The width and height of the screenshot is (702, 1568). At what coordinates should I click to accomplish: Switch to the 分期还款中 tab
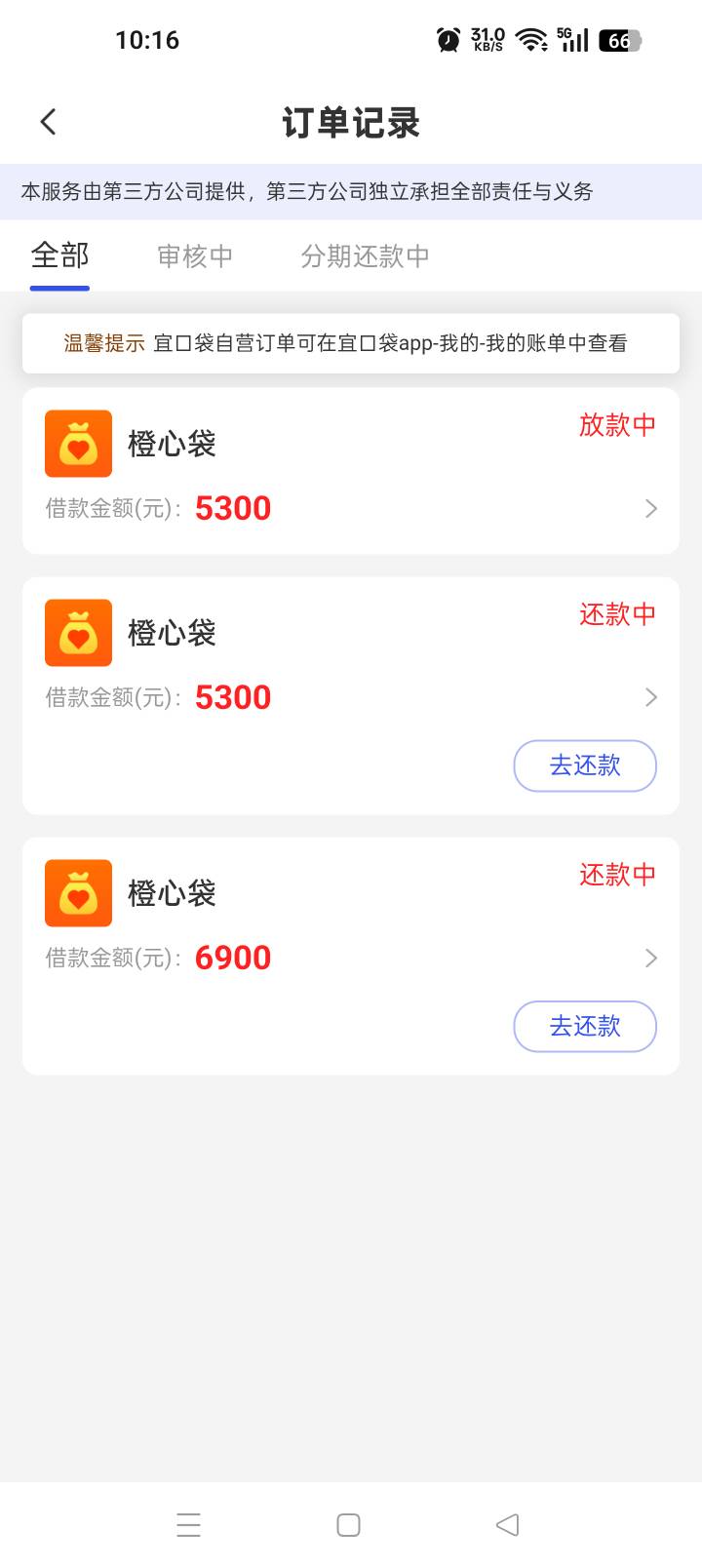[x=365, y=255]
